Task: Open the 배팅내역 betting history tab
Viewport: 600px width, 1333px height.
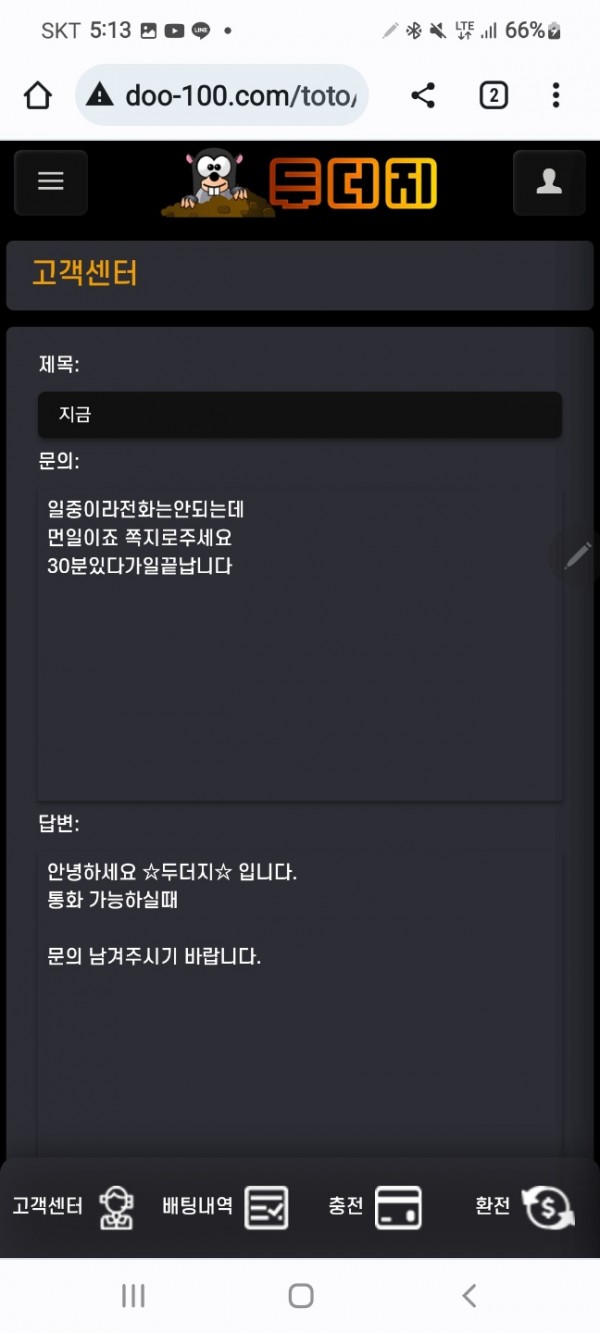Action: [x=224, y=1206]
